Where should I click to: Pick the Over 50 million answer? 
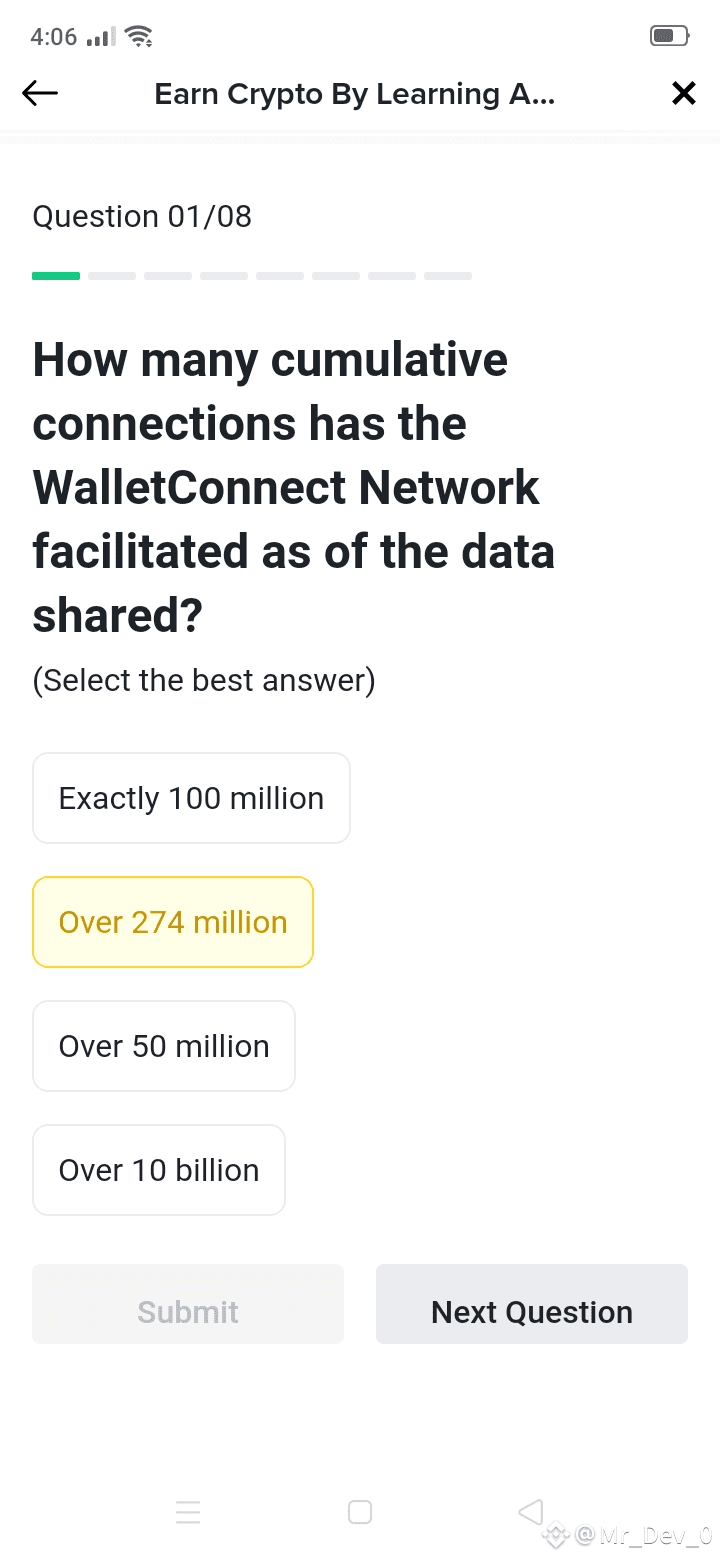[x=164, y=1046]
